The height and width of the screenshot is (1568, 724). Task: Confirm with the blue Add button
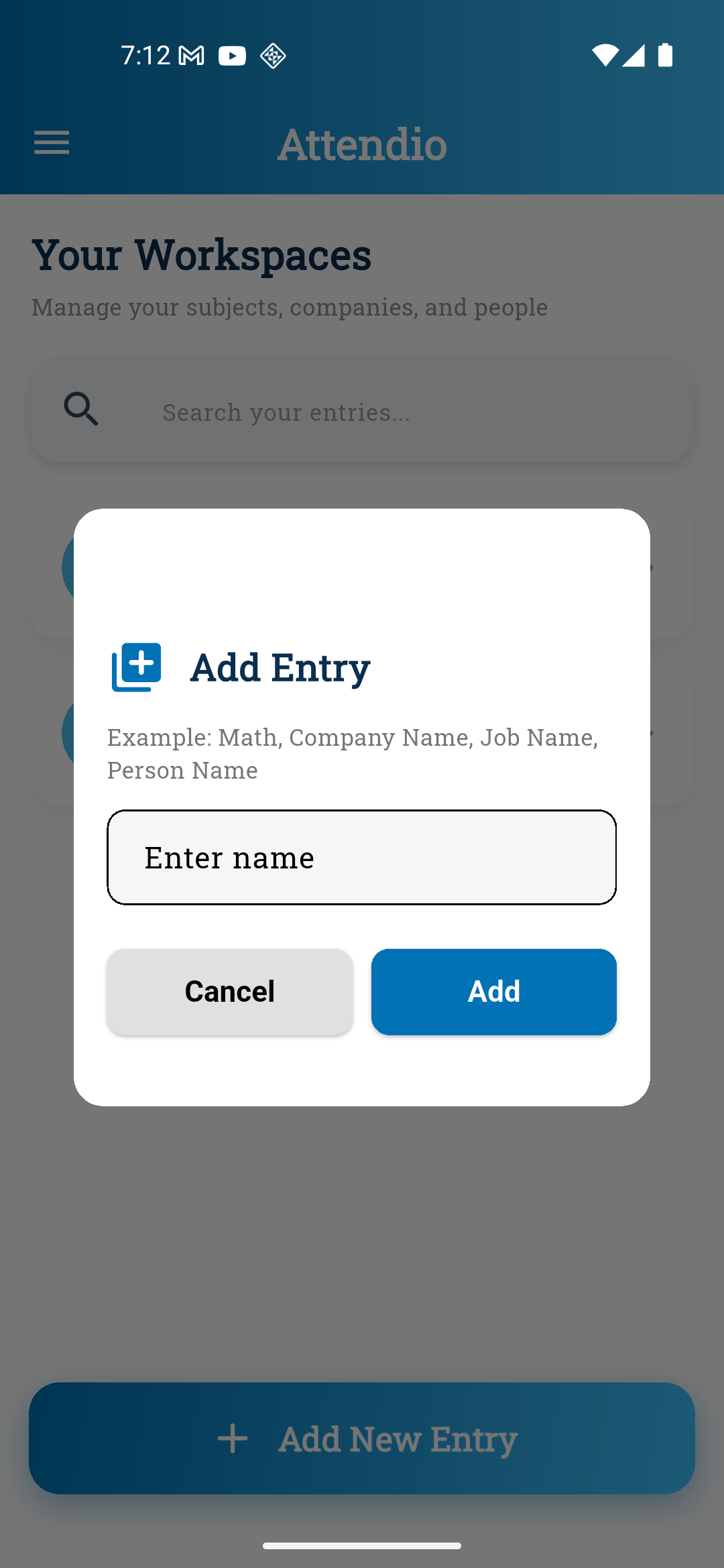click(494, 992)
